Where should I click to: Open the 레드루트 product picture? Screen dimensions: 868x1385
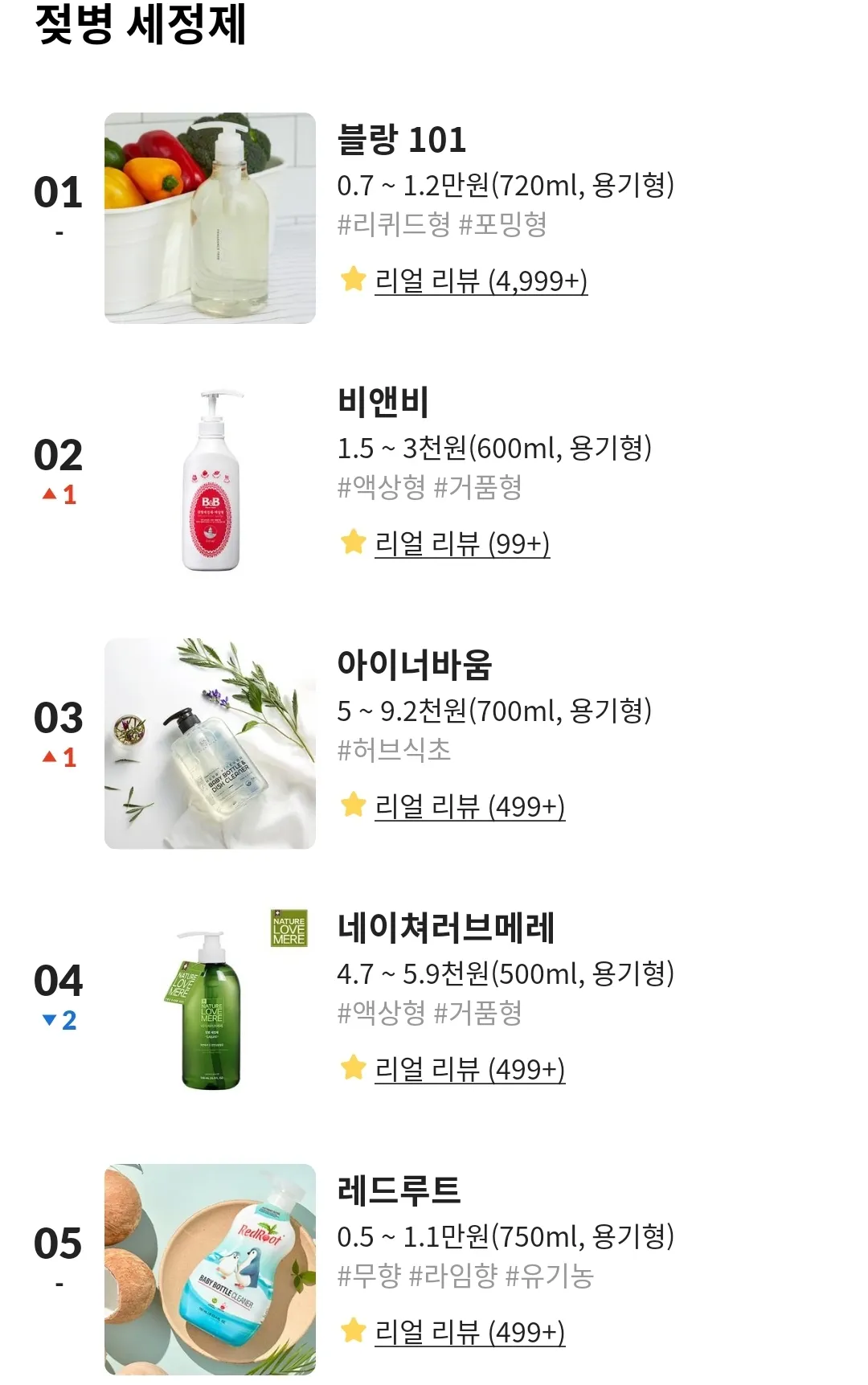point(210,1269)
